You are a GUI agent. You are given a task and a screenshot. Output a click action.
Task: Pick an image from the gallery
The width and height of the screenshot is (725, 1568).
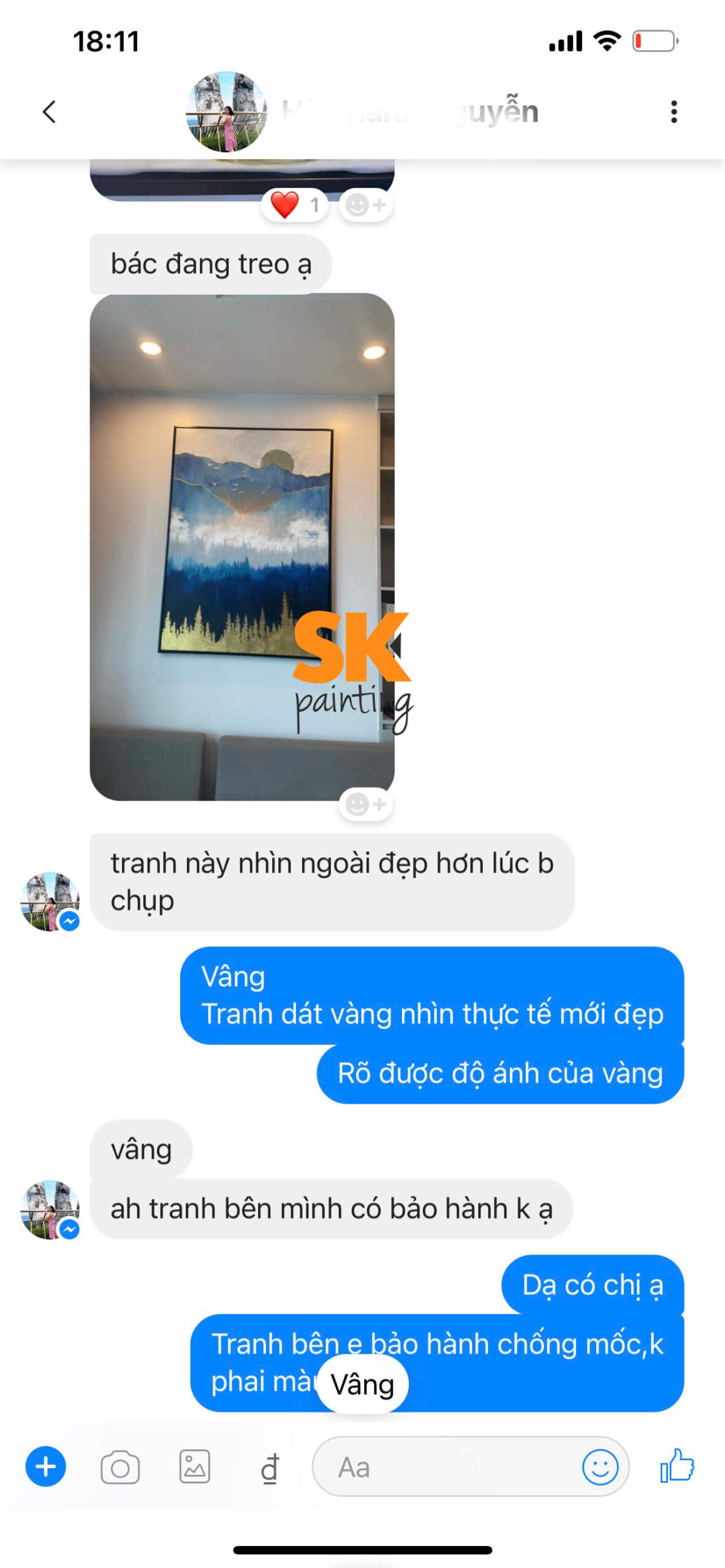click(194, 1467)
